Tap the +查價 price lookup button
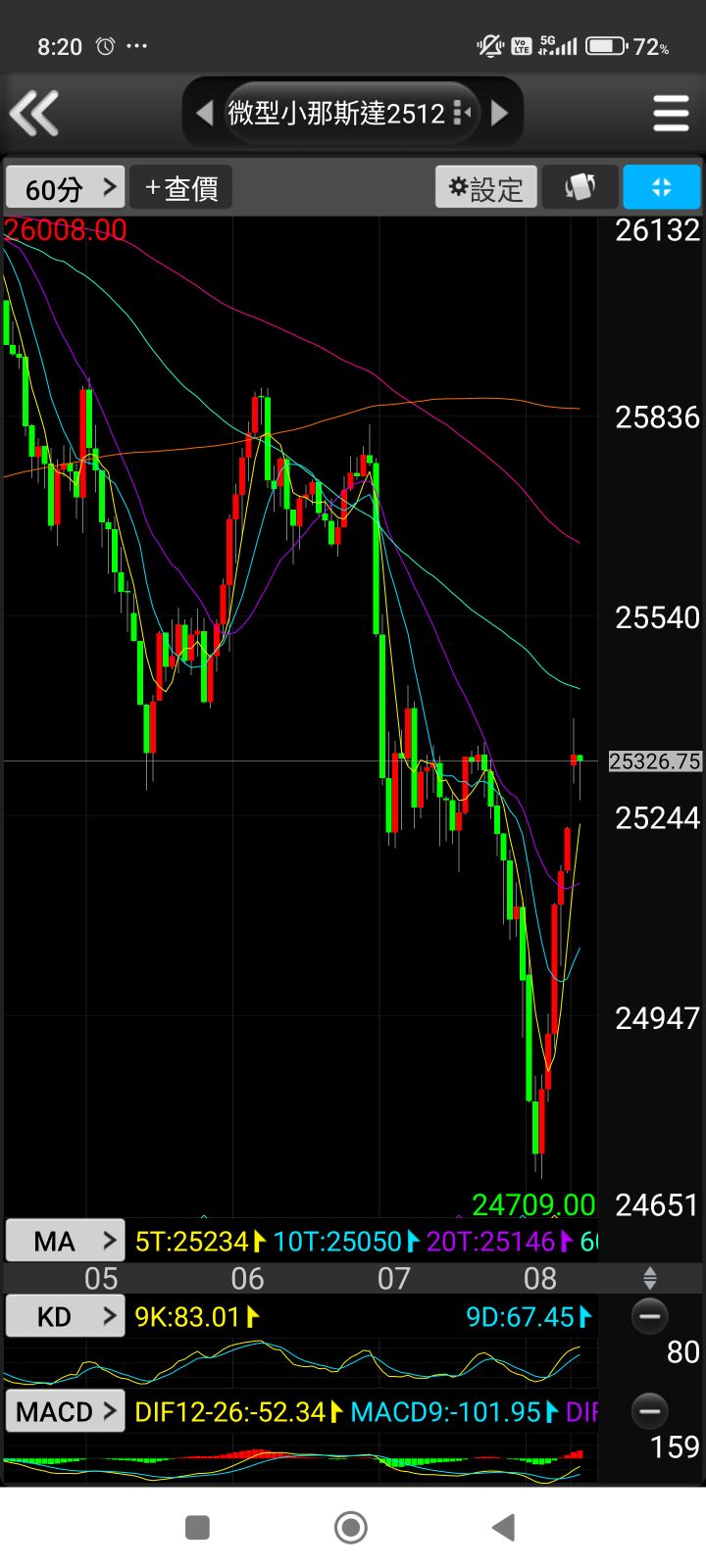Viewport: 706px width, 1568px height. (181, 187)
